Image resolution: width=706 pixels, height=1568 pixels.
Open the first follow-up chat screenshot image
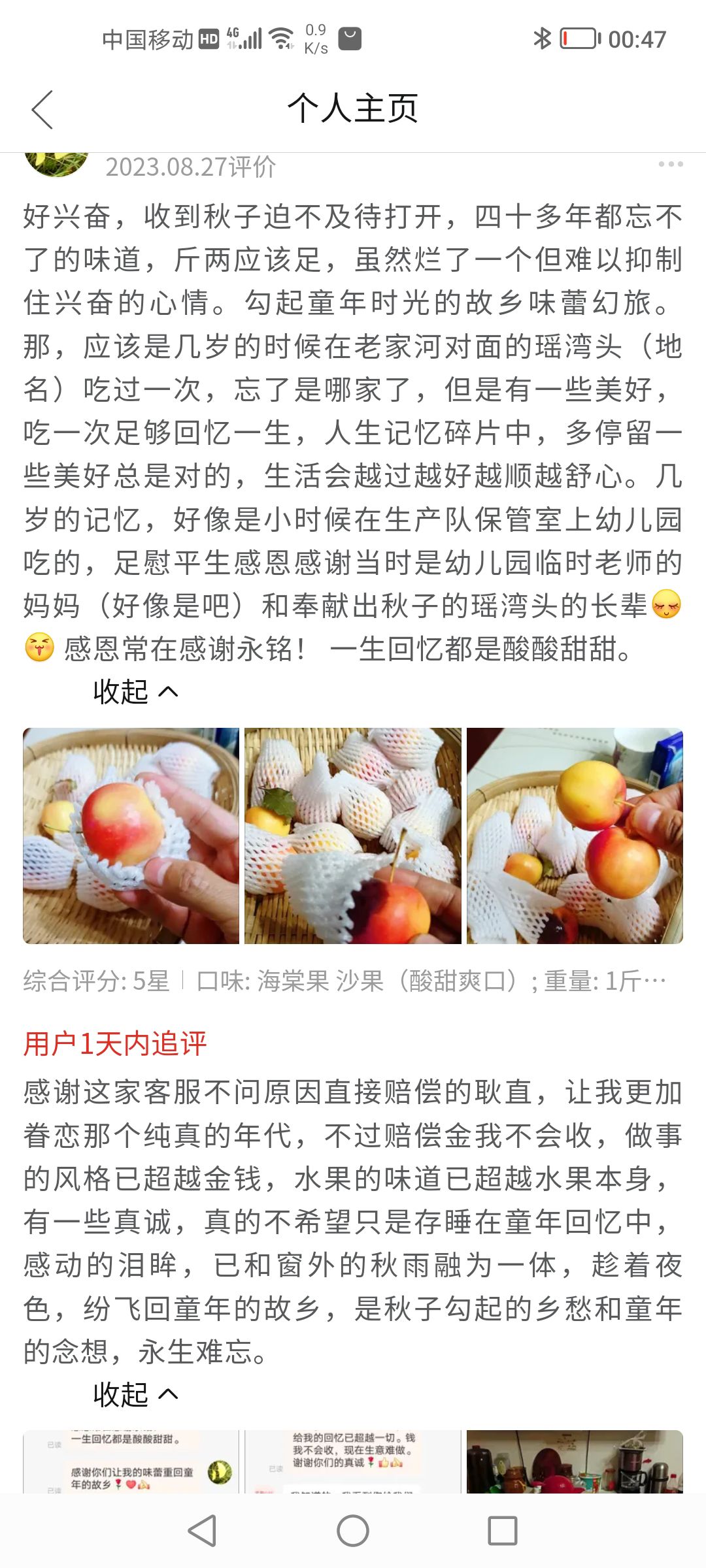[131, 1462]
